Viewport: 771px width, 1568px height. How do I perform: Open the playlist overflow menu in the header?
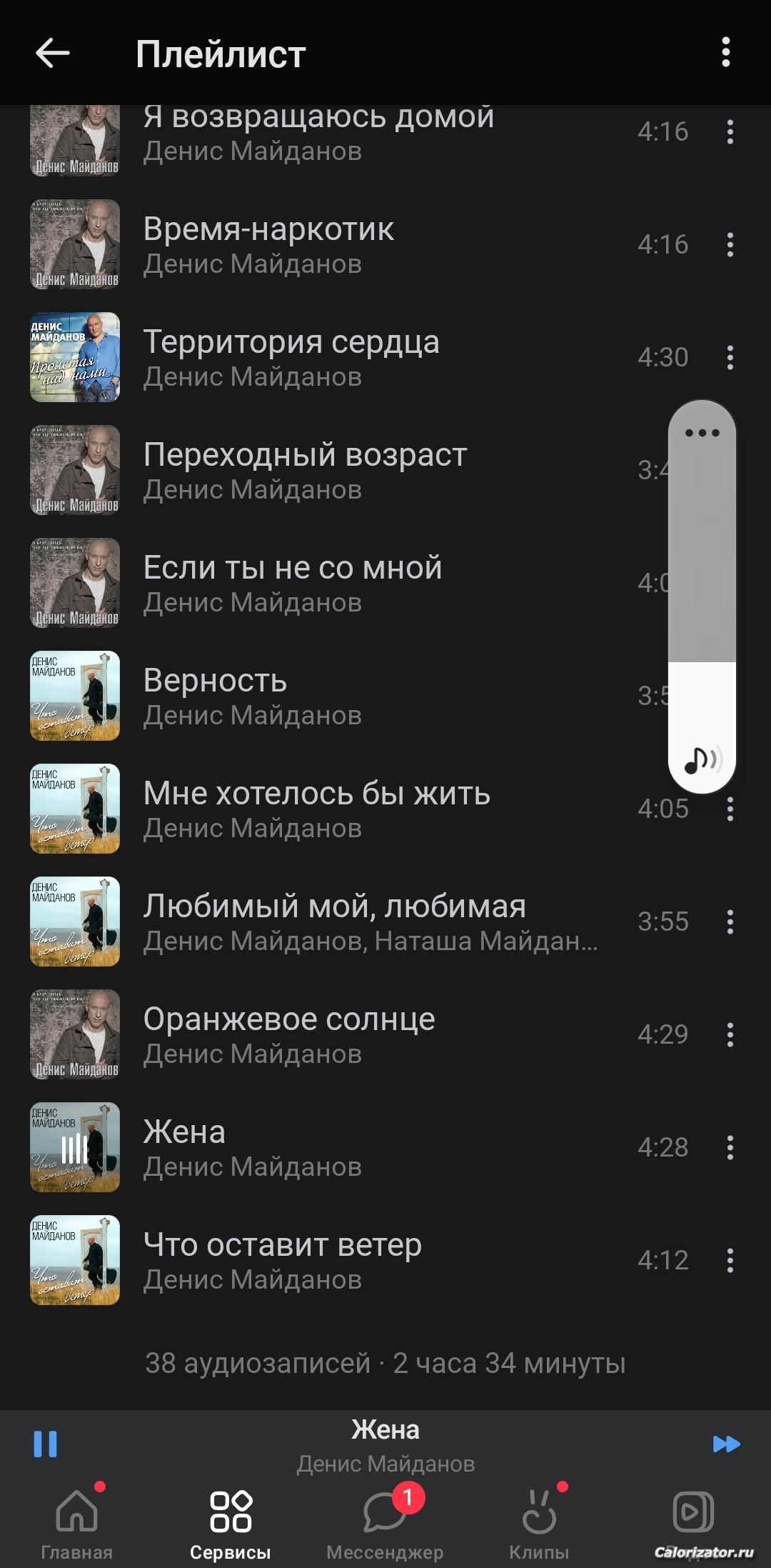point(725,53)
